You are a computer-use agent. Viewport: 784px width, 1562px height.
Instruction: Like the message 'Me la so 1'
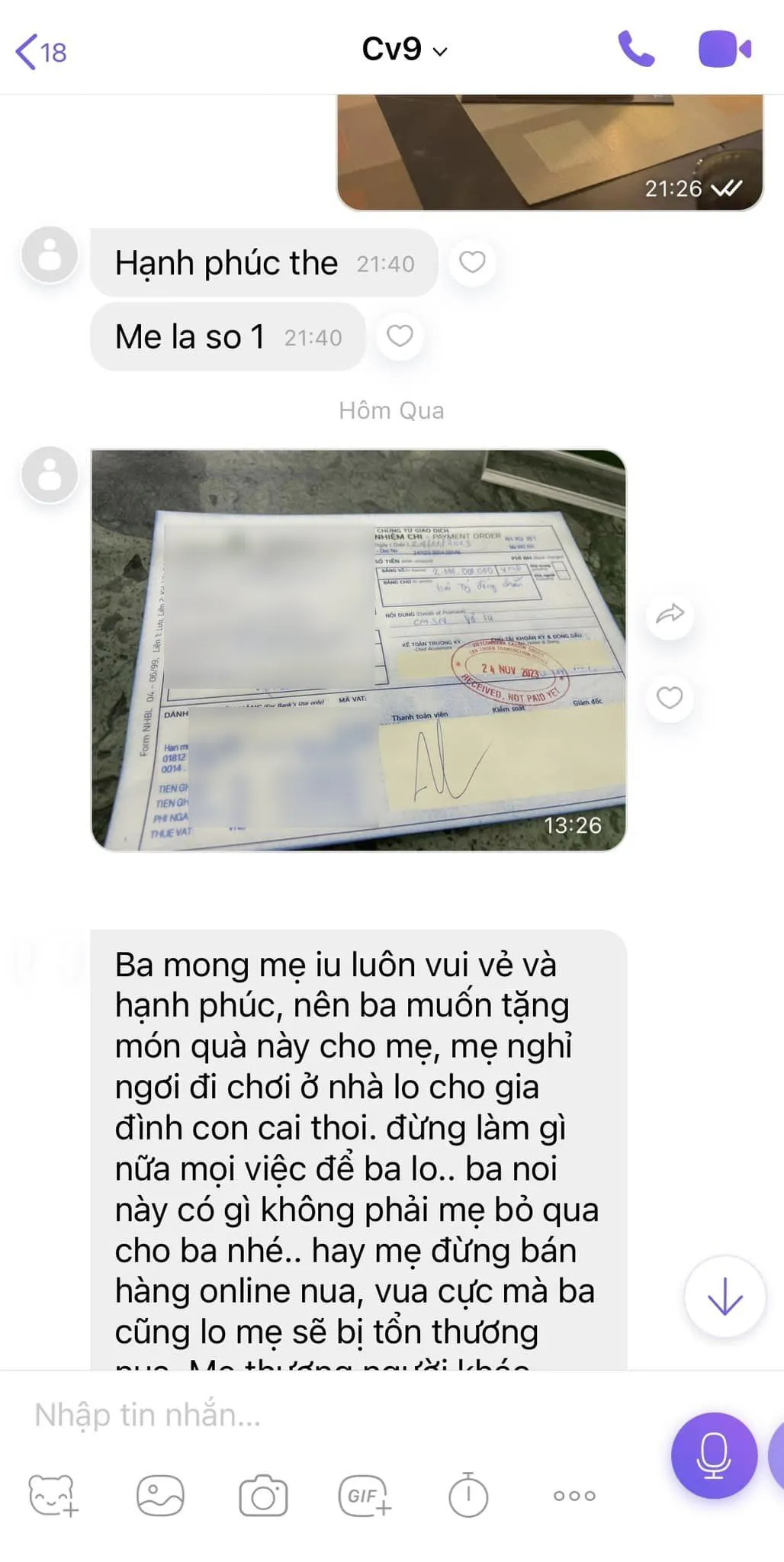coord(400,336)
